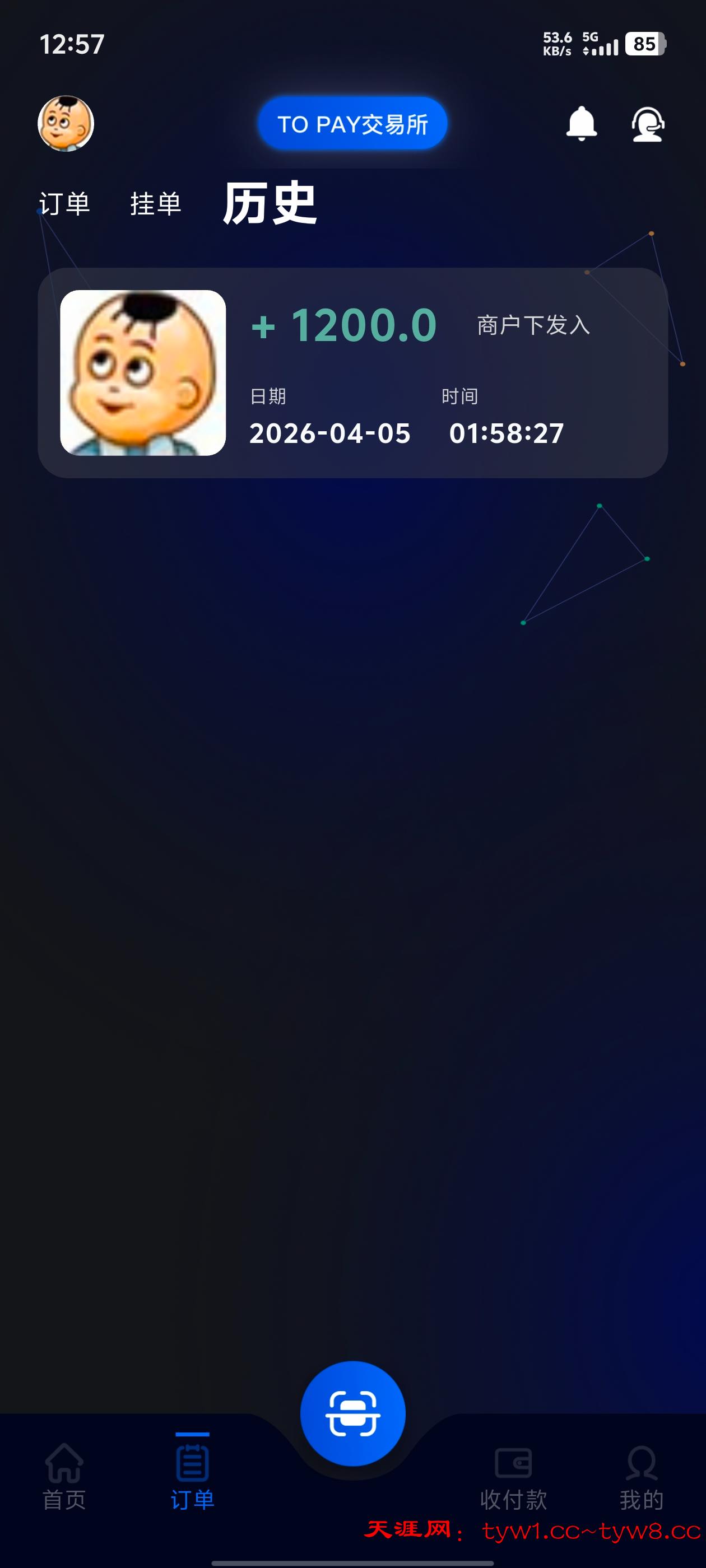Switch to the 订单 top tab
706x1568 pixels.
[x=64, y=204]
